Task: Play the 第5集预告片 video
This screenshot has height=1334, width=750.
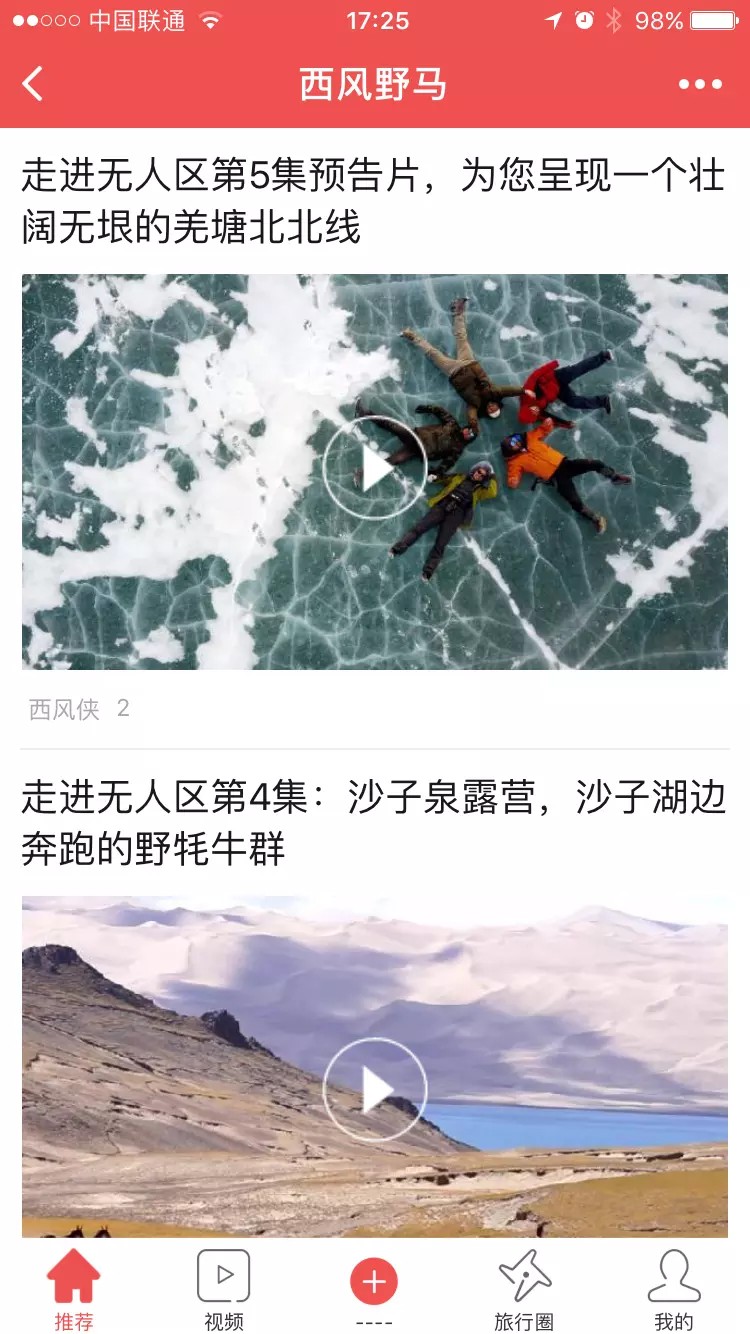Action: [375, 468]
